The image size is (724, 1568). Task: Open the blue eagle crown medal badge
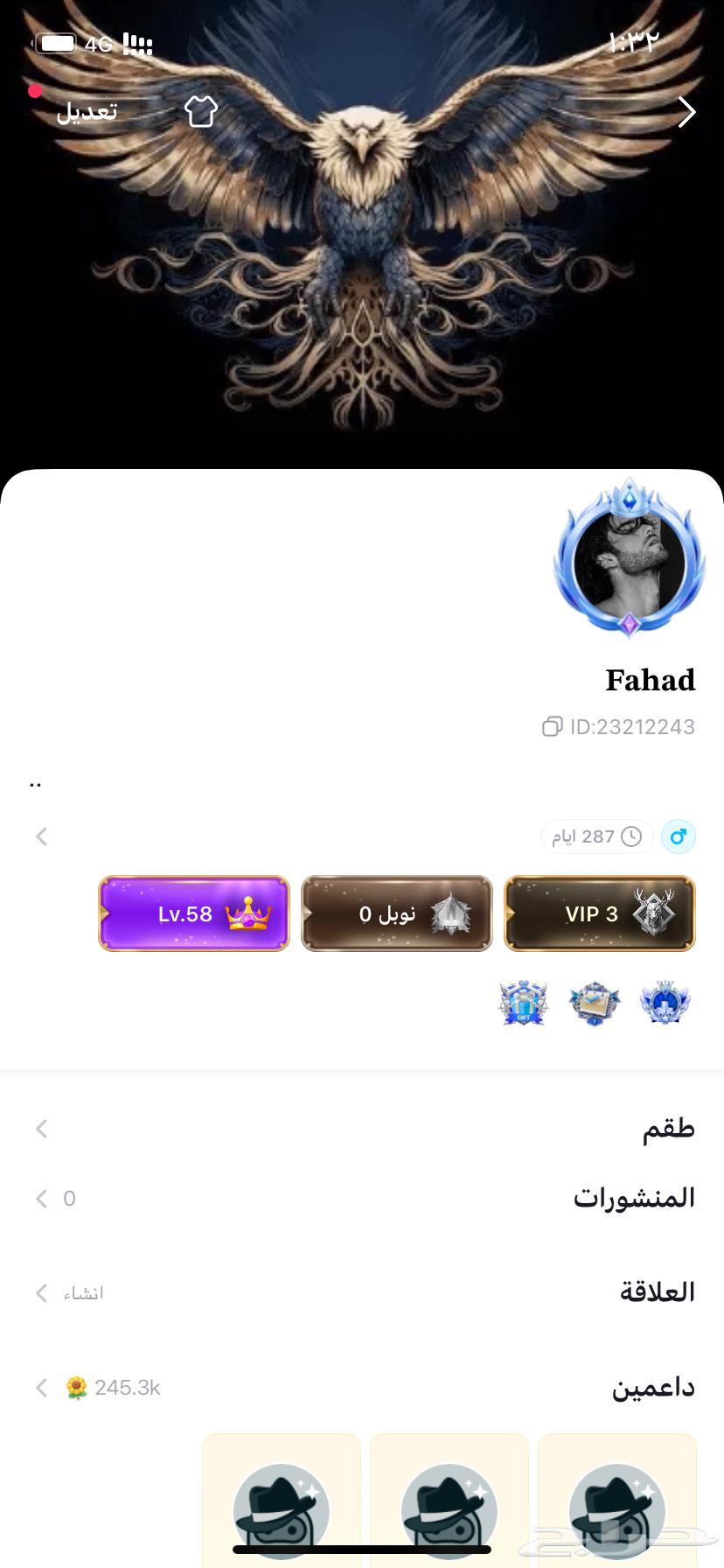click(x=665, y=1004)
